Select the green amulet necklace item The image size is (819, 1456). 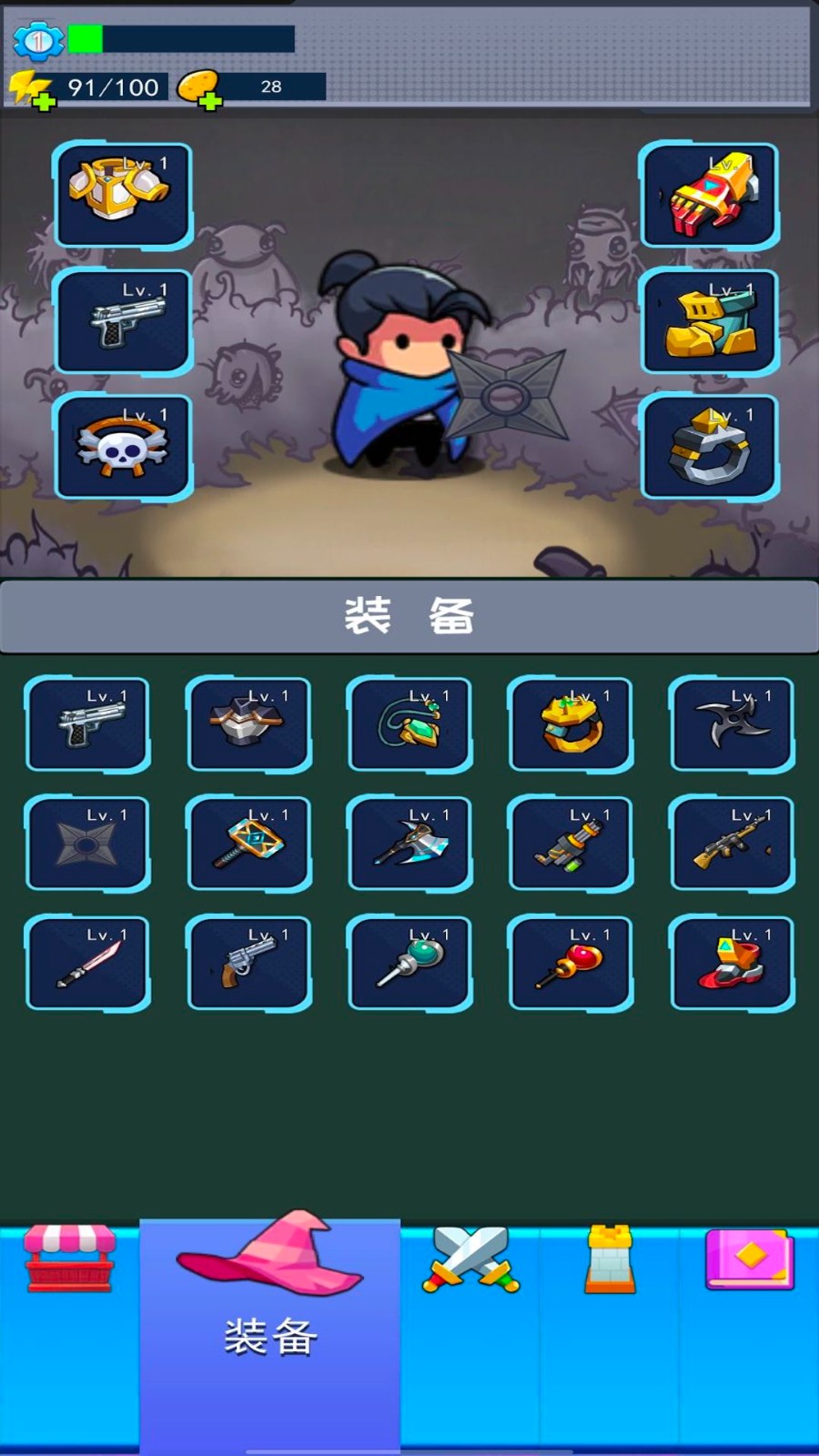point(409,724)
